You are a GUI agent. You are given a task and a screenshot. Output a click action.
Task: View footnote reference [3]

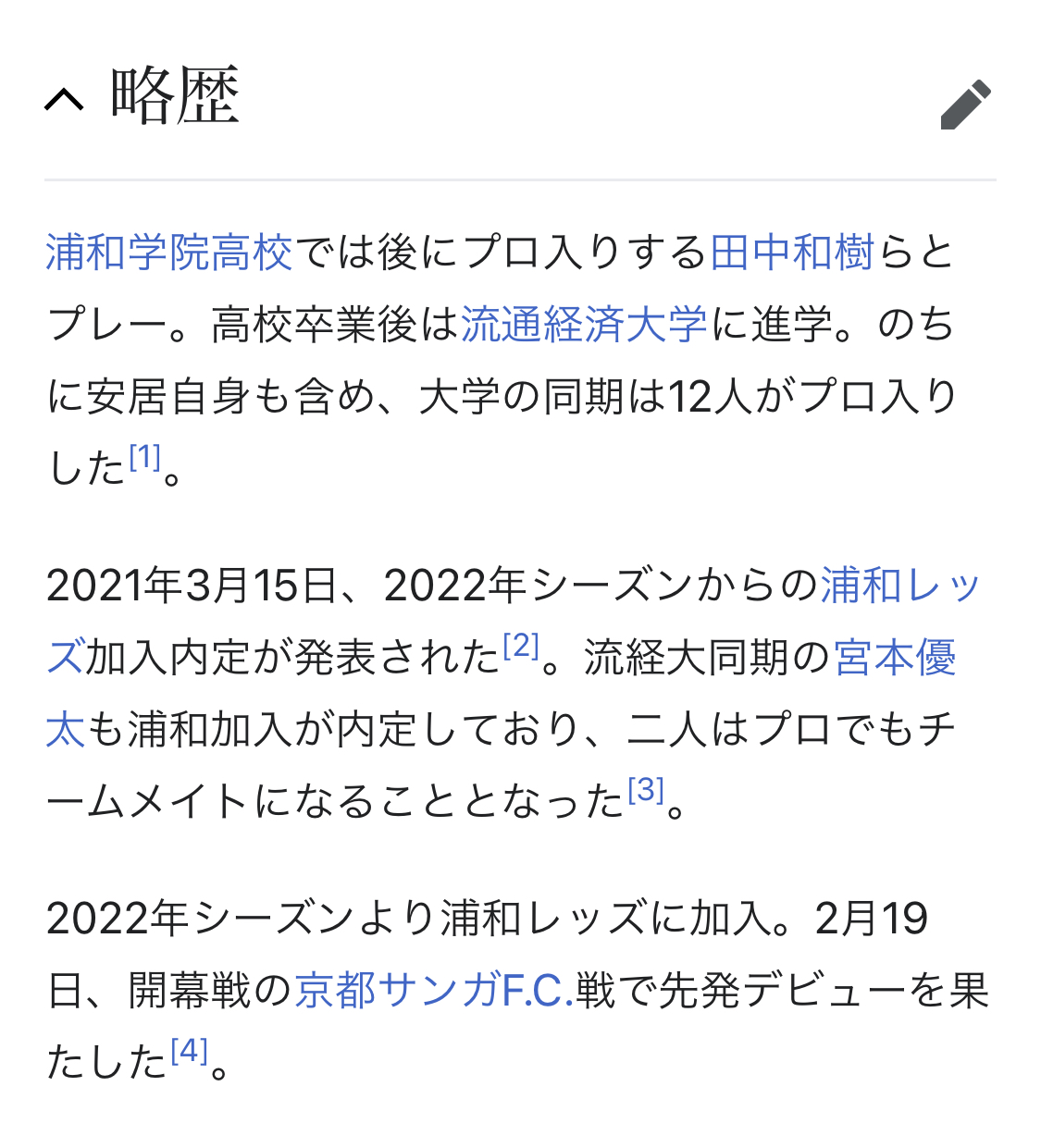(646, 790)
